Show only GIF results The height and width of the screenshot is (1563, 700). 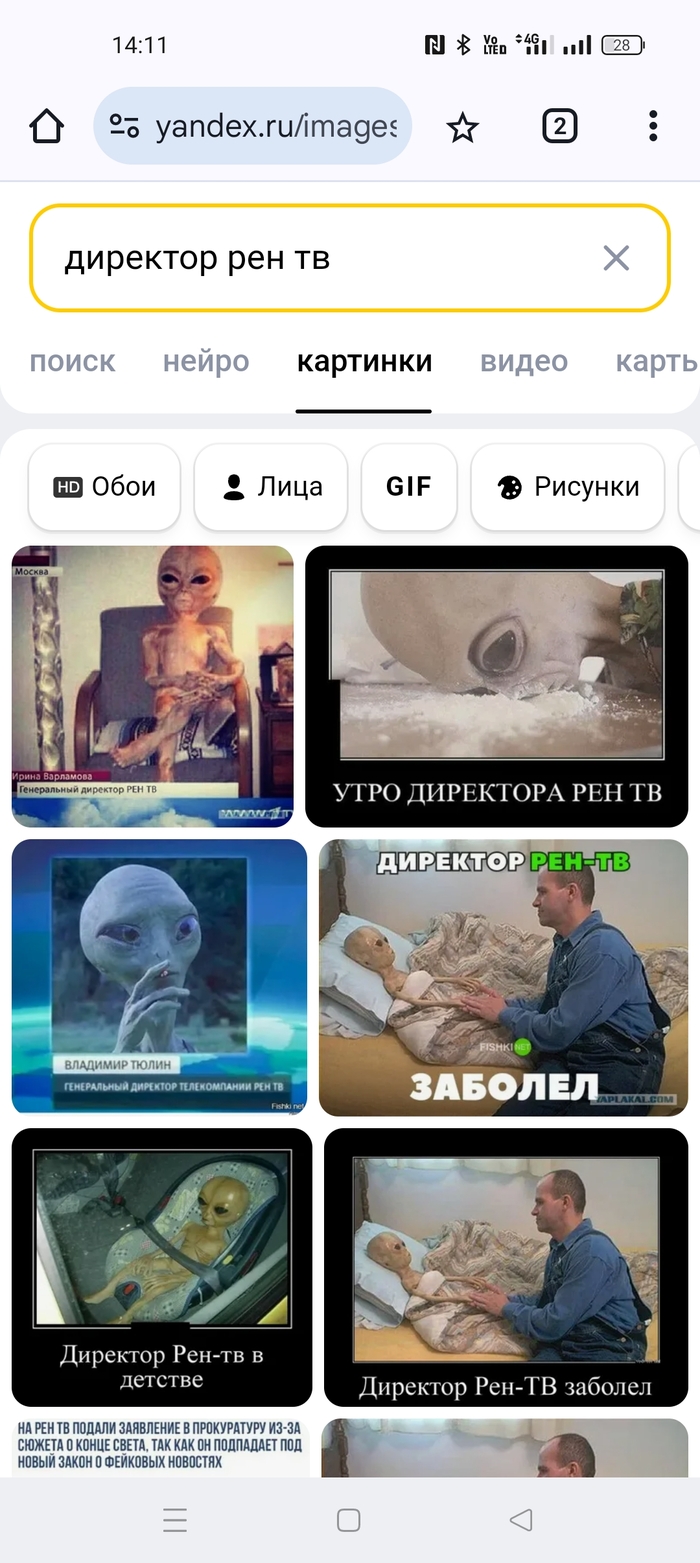coord(408,487)
